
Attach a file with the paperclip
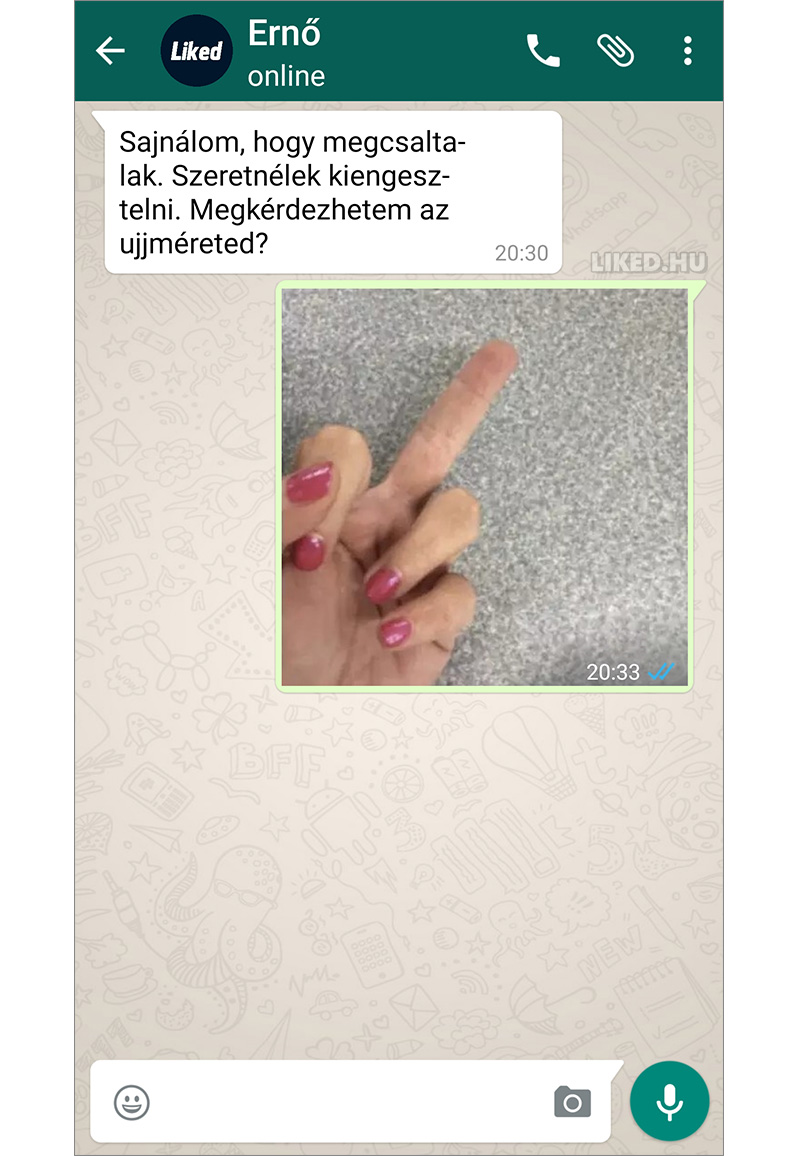pyautogui.click(x=615, y=51)
